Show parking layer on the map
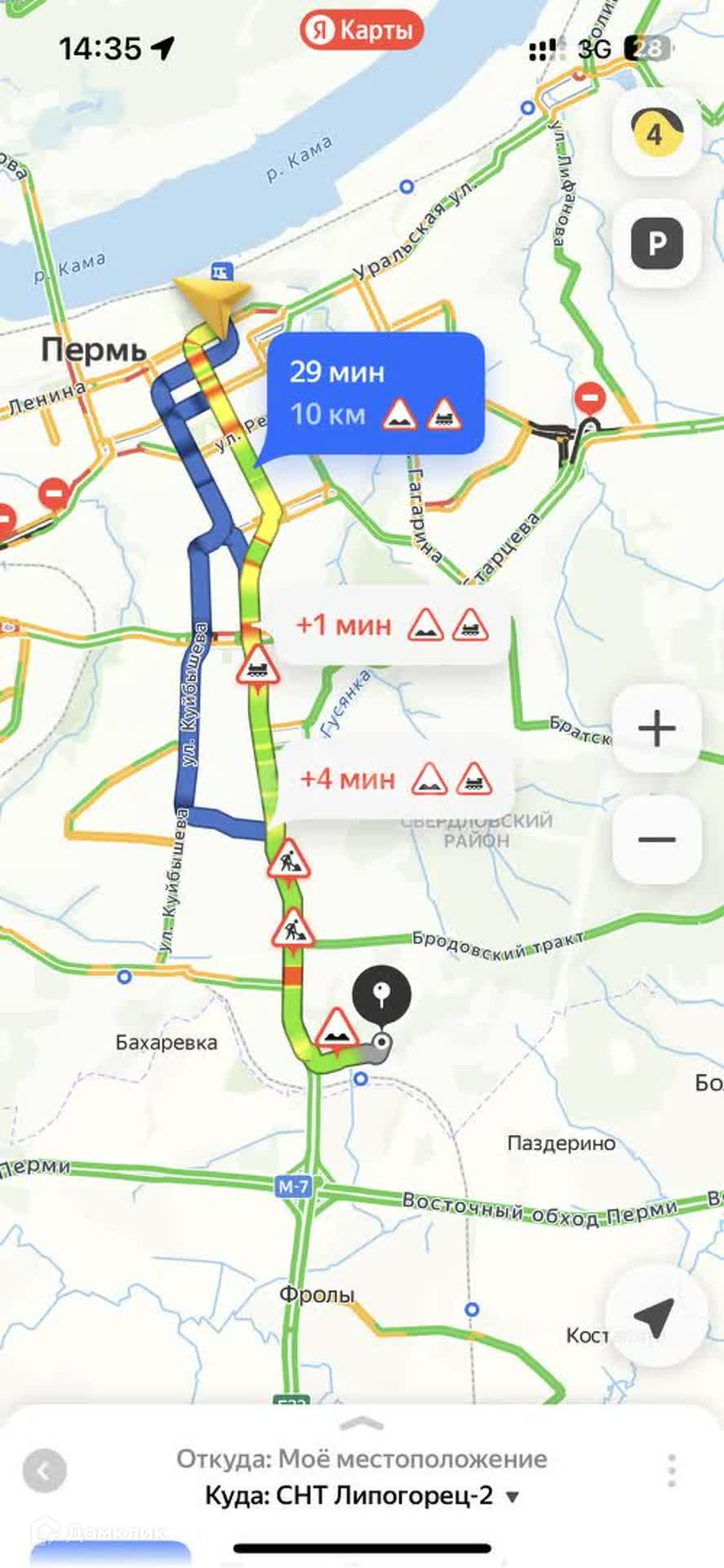Screen dimensions: 724x1568 [656, 243]
